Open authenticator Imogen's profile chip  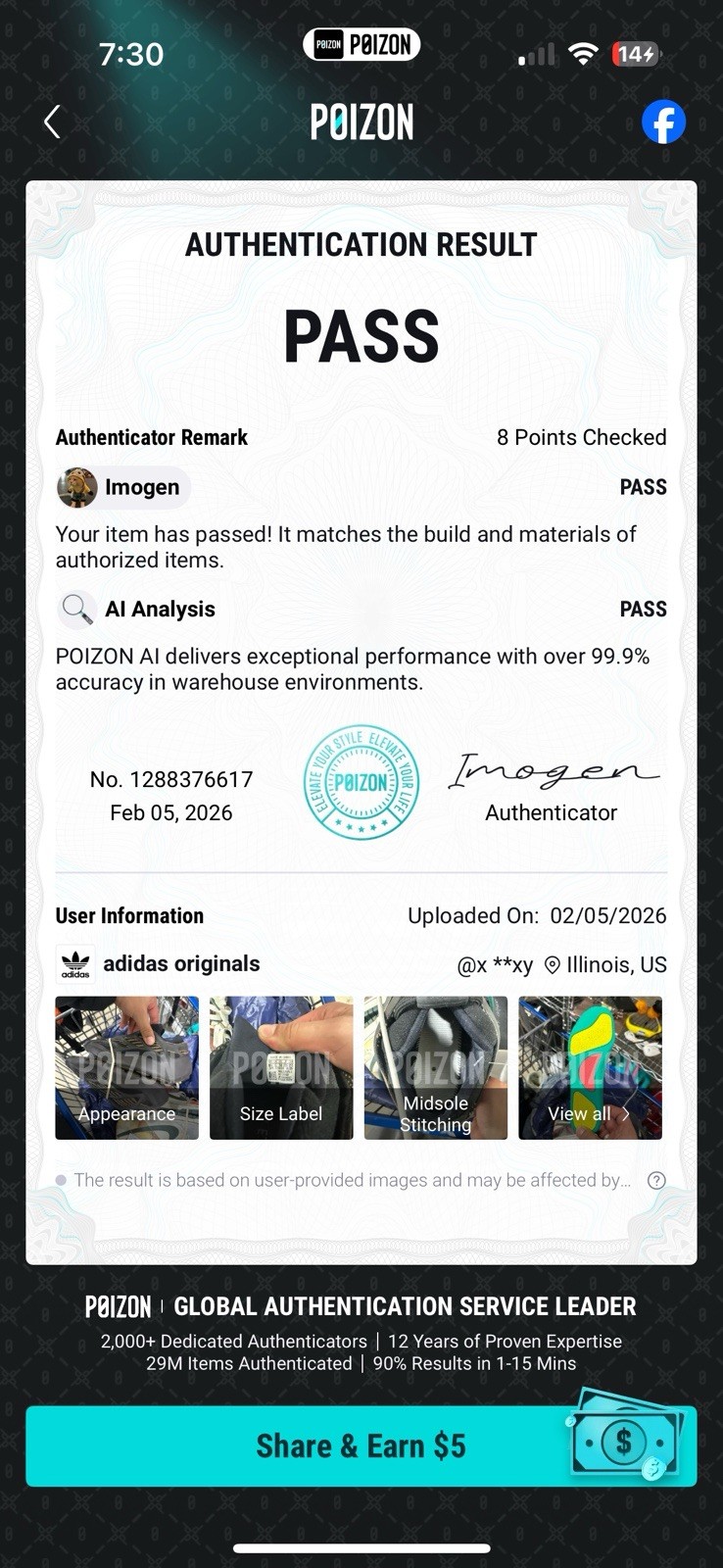(x=122, y=487)
